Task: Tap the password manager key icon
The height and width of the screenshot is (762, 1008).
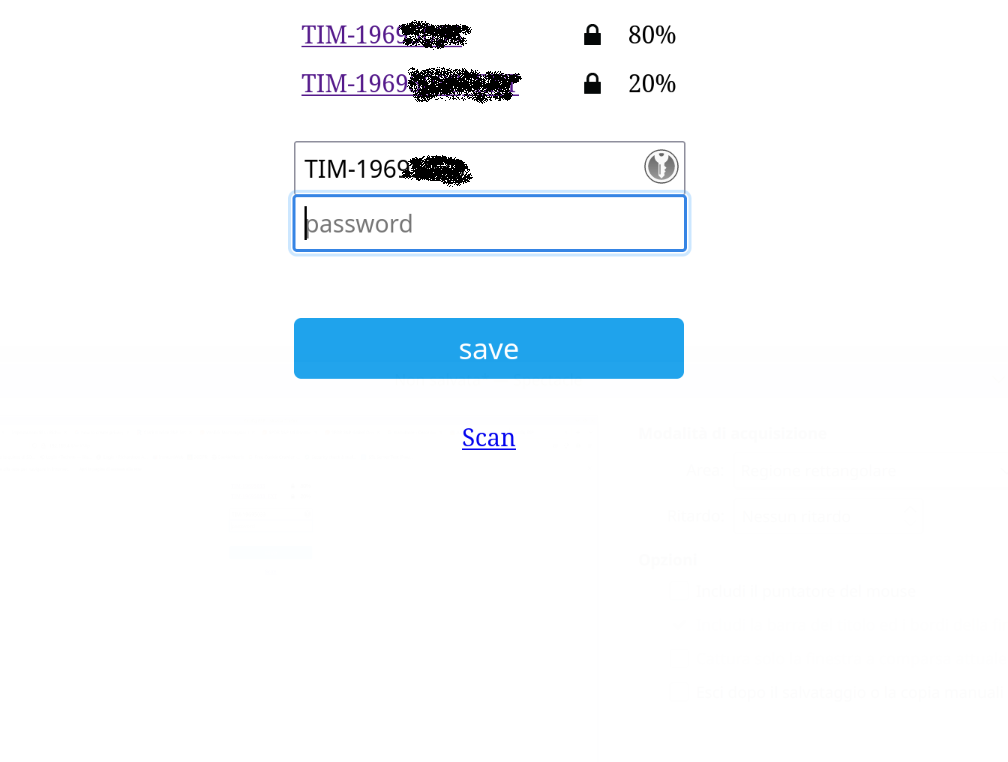Action: click(661, 166)
